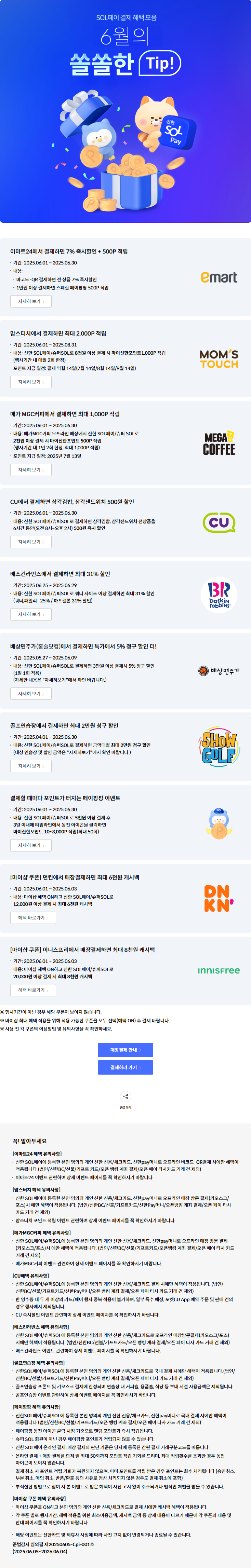The width and height of the screenshot is (251, 1568).
Task: Share this event via 공유하기 icon
Action: pyautogui.click(x=125, y=1097)
